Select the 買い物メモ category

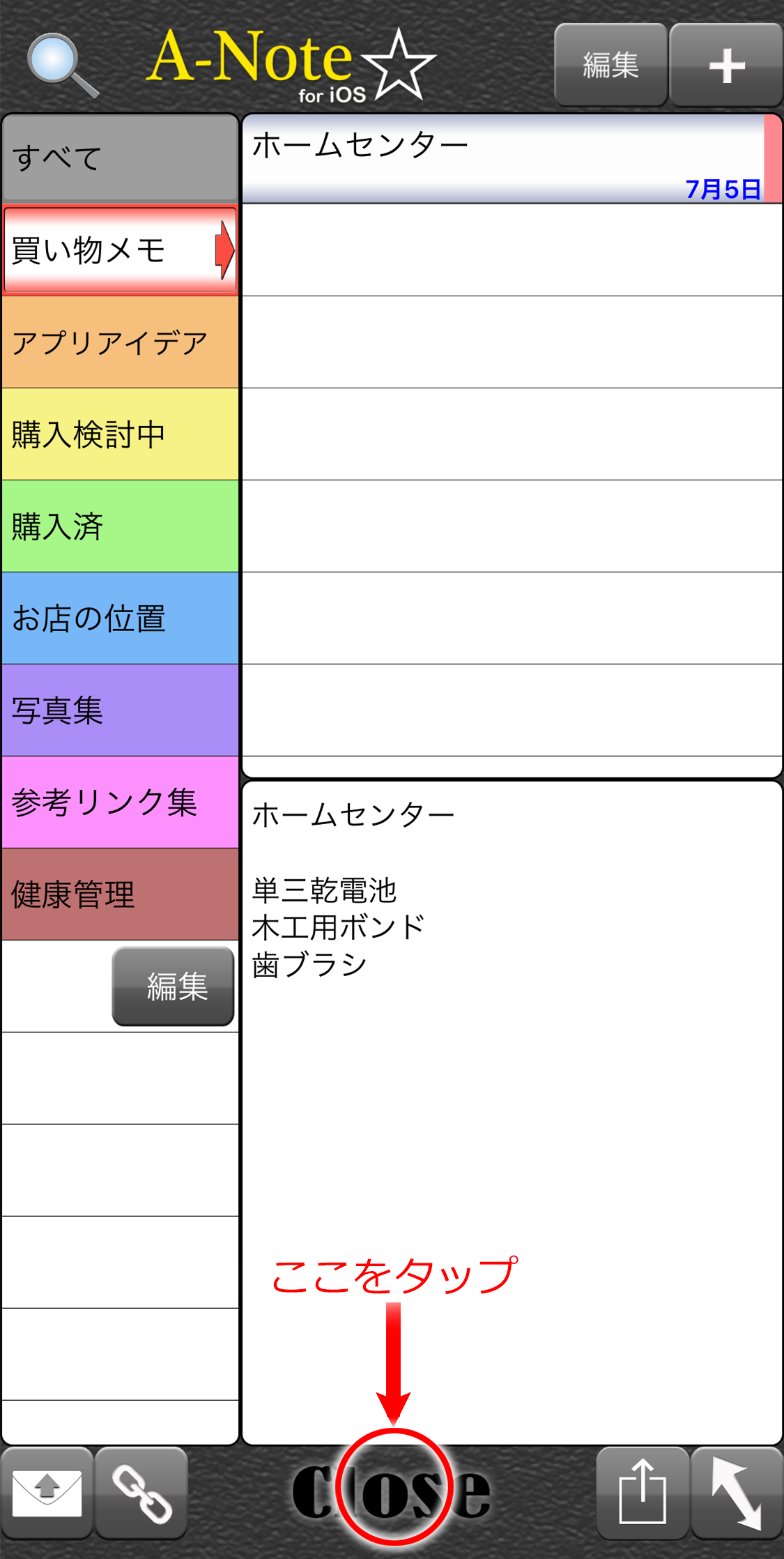[x=121, y=250]
